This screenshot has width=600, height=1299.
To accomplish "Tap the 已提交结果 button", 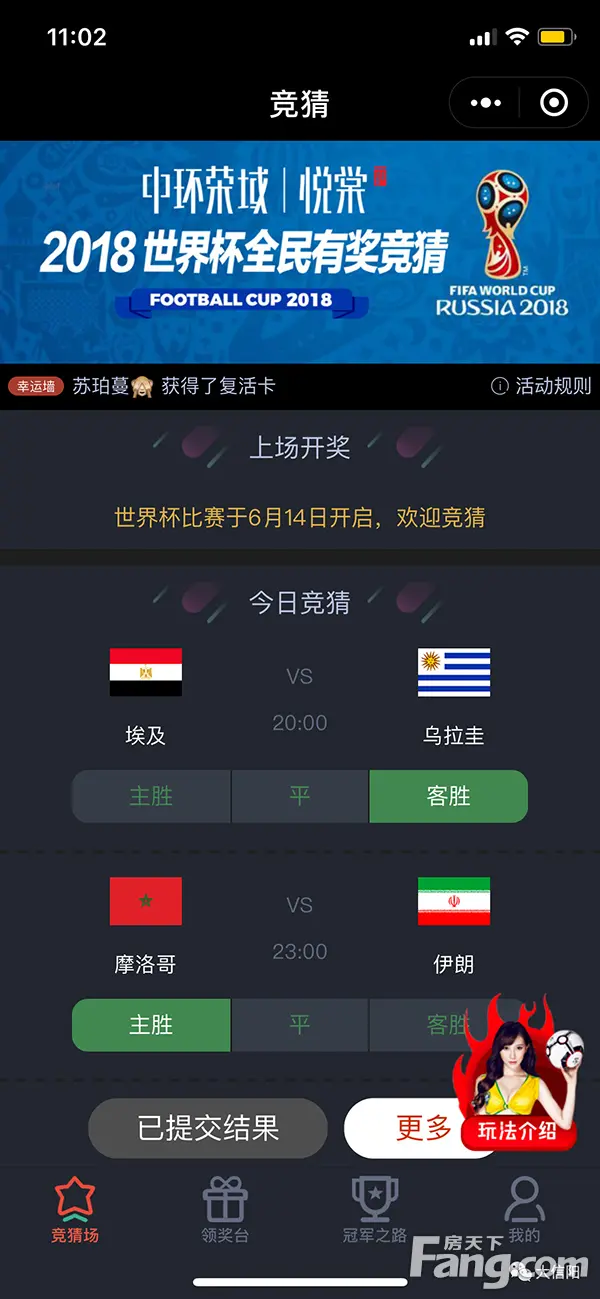I will 208,1128.
